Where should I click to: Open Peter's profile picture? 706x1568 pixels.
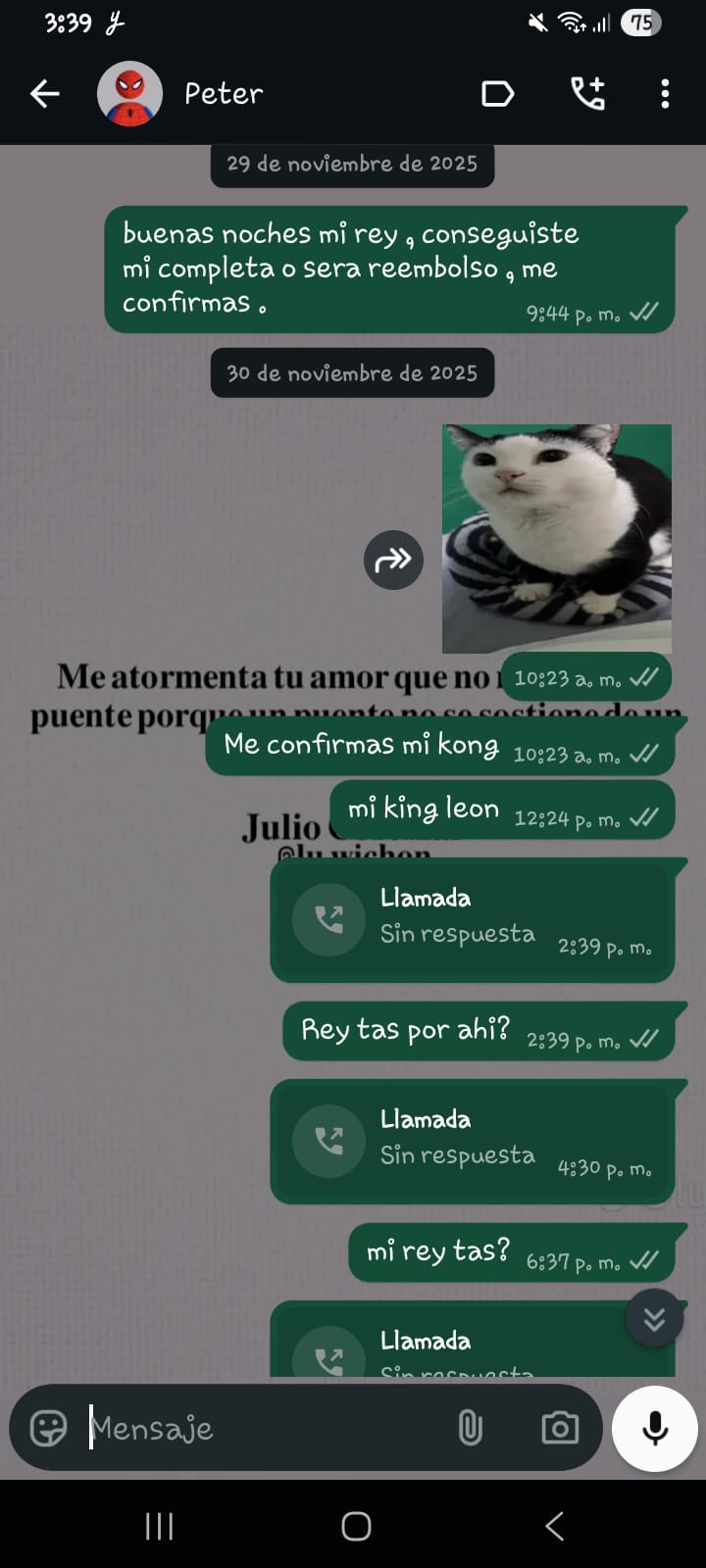[129, 94]
